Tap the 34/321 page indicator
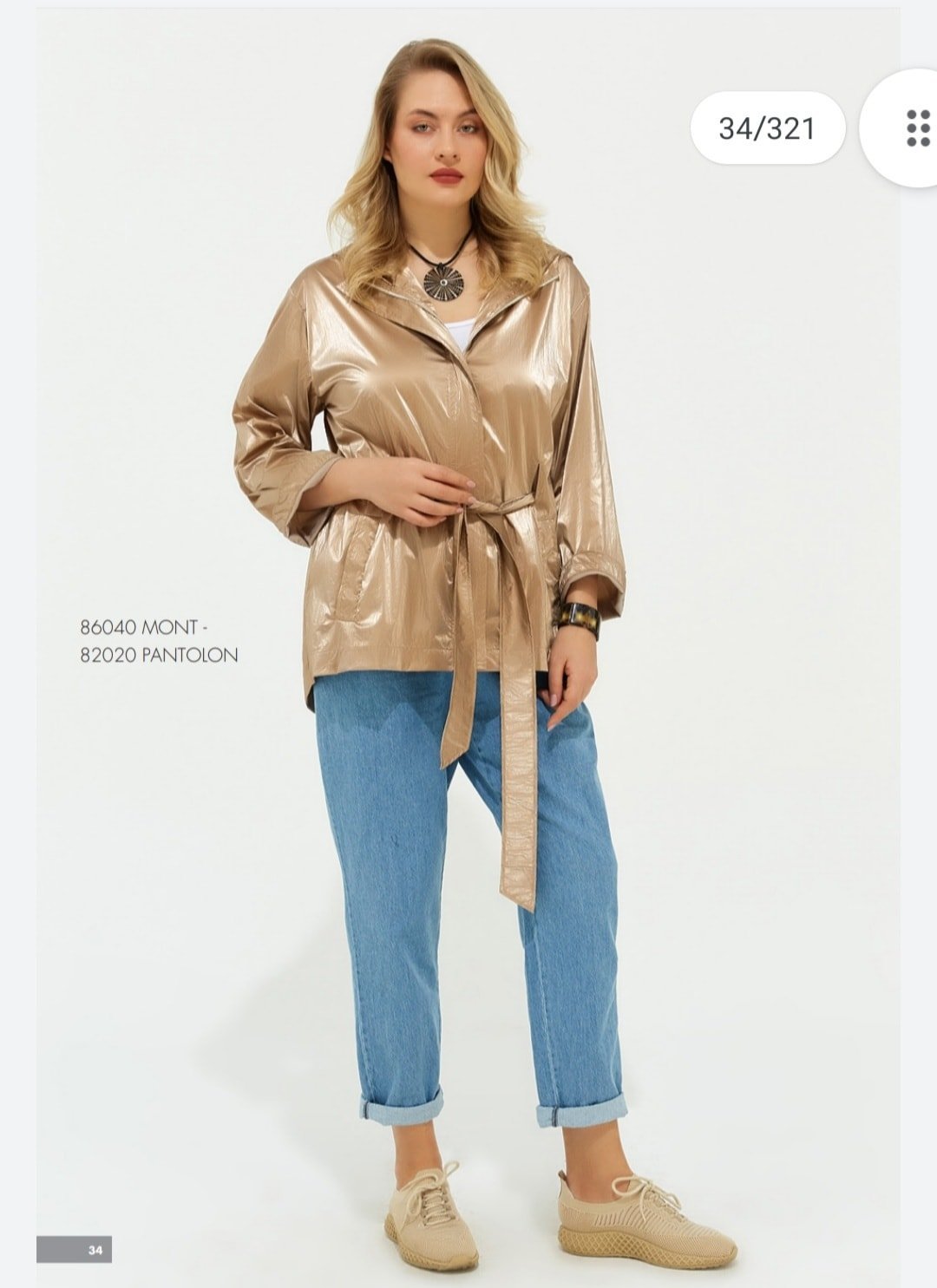The image size is (937, 1288). pyautogui.click(x=767, y=128)
